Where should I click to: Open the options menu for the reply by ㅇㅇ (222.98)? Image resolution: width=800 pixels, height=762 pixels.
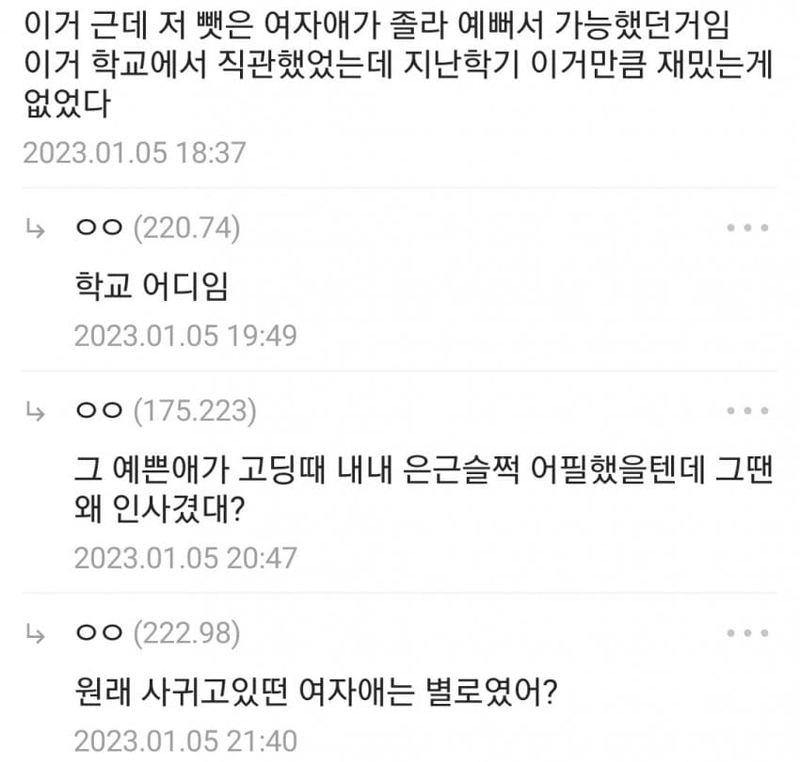[x=747, y=632]
